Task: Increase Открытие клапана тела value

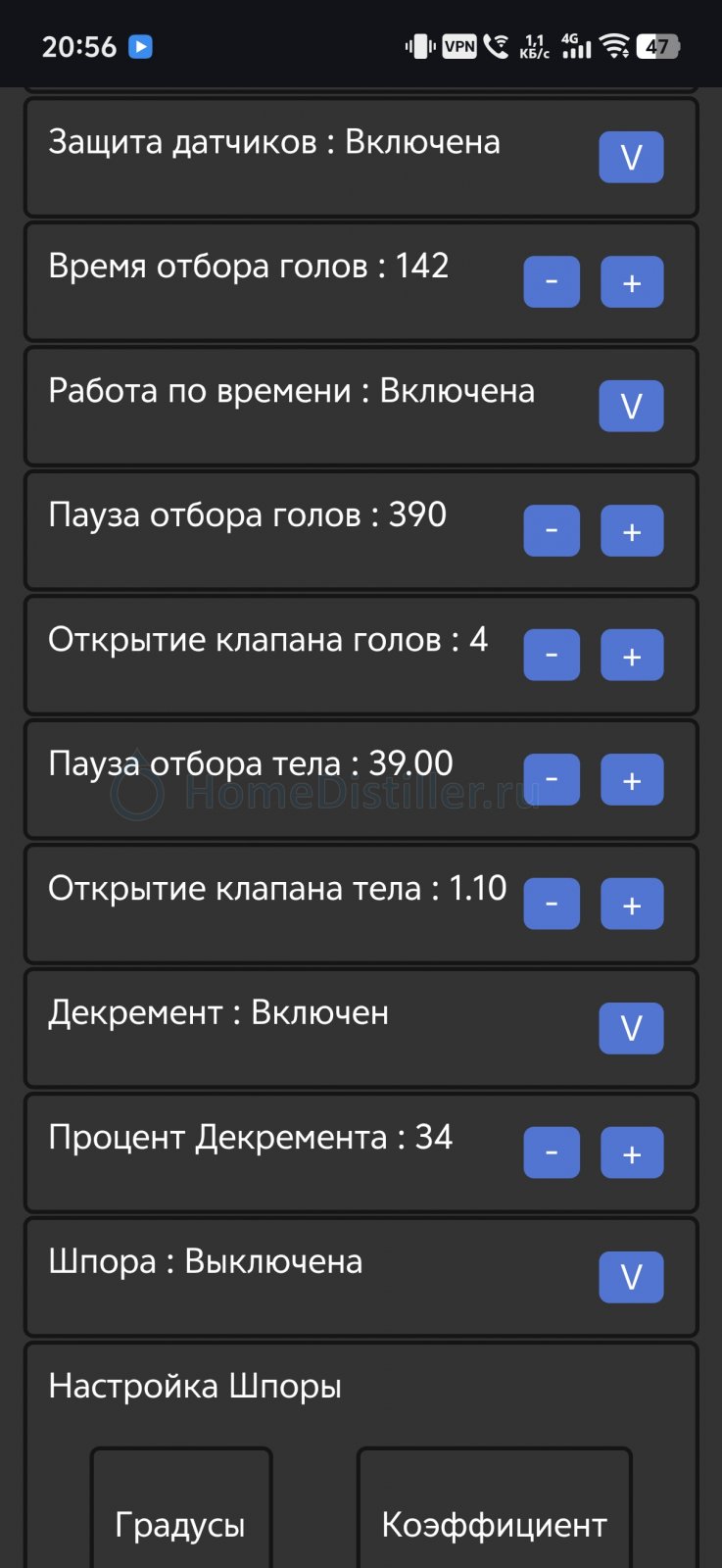Action: pyautogui.click(x=631, y=905)
